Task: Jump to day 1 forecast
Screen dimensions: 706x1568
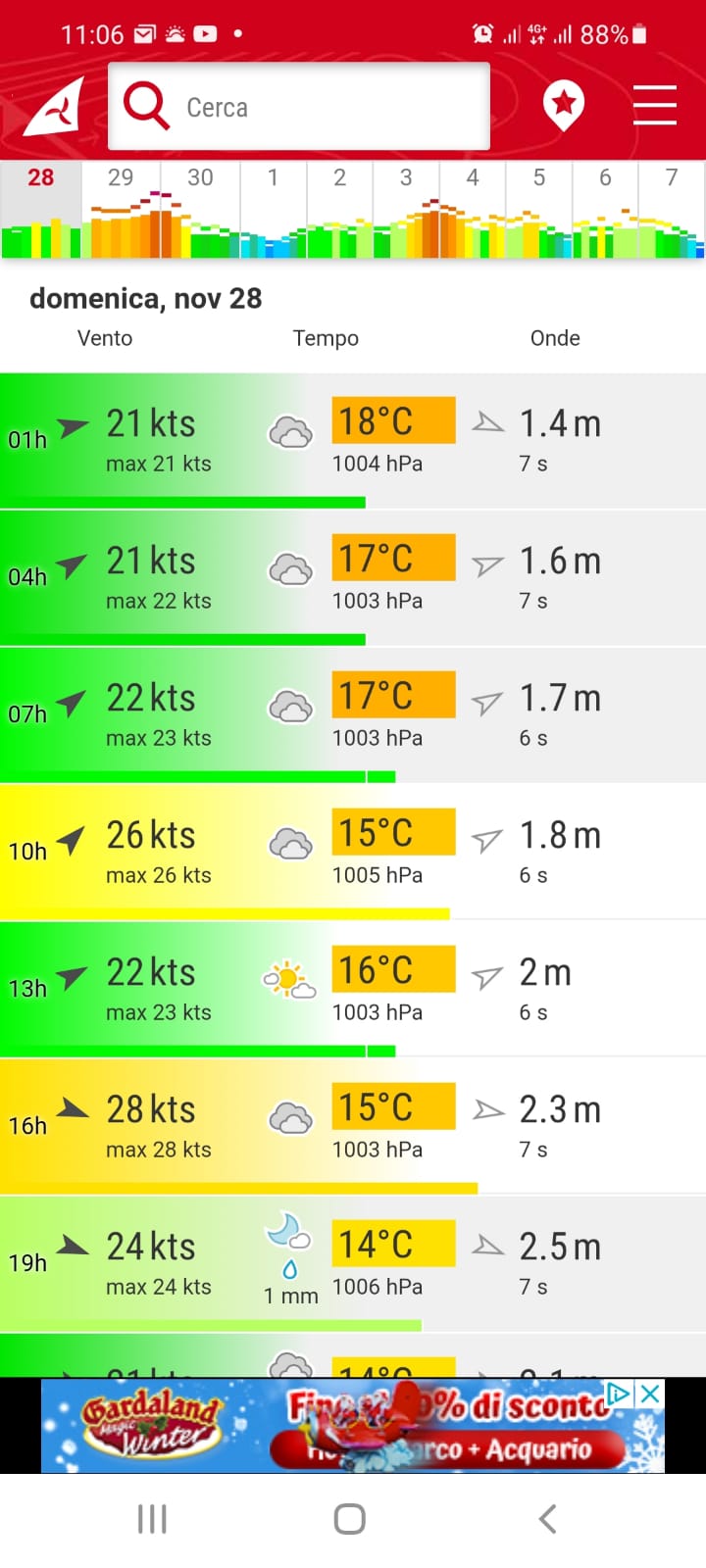Action: tap(273, 208)
